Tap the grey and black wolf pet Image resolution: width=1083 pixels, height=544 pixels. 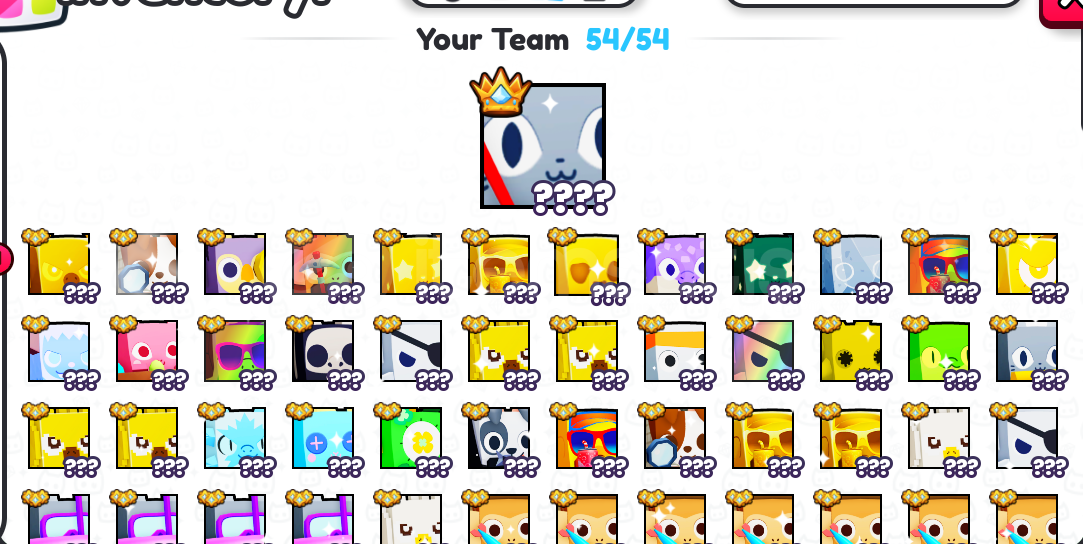[x=499, y=438]
